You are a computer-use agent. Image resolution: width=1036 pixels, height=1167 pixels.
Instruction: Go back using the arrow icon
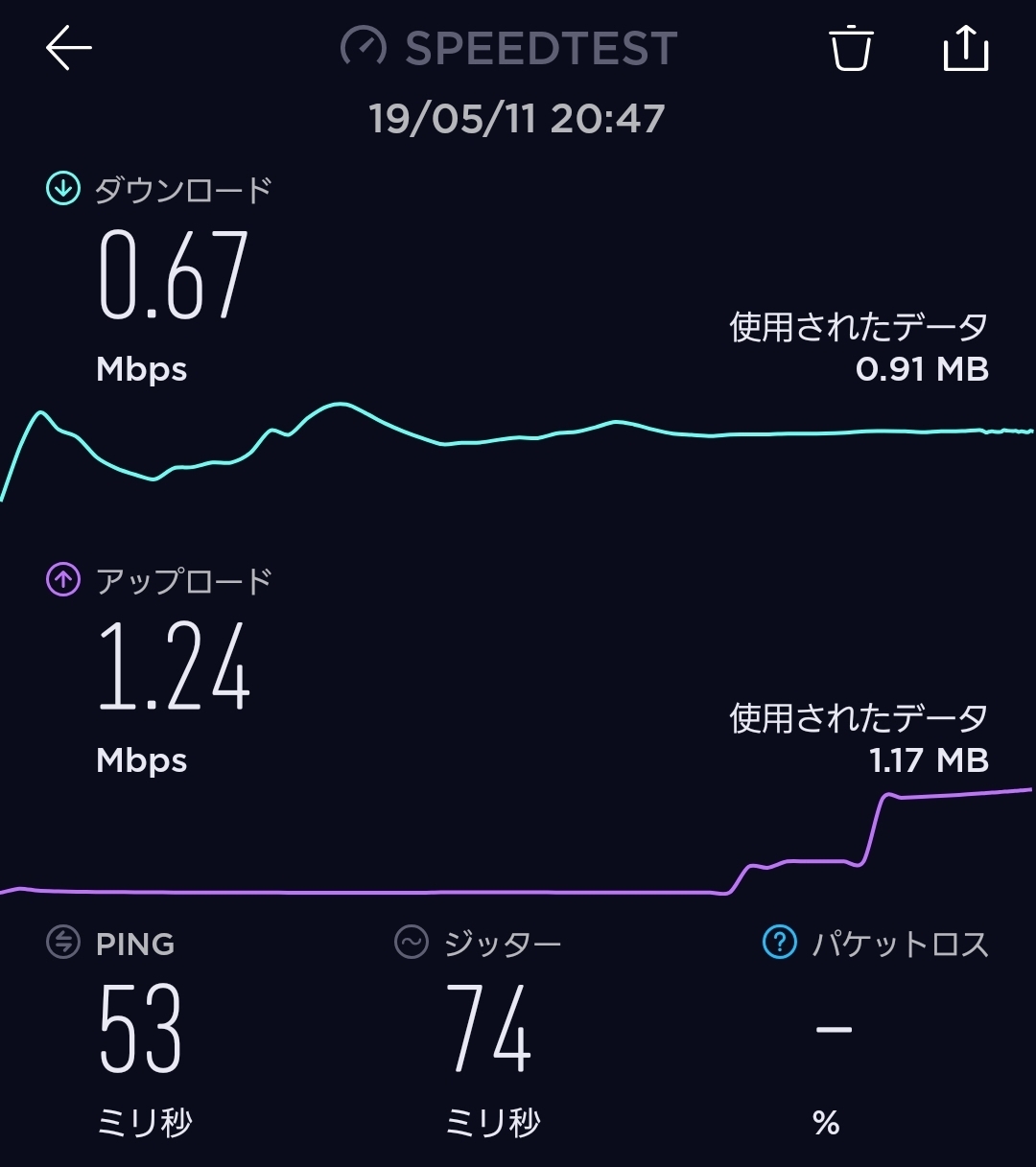click(68, 48)
